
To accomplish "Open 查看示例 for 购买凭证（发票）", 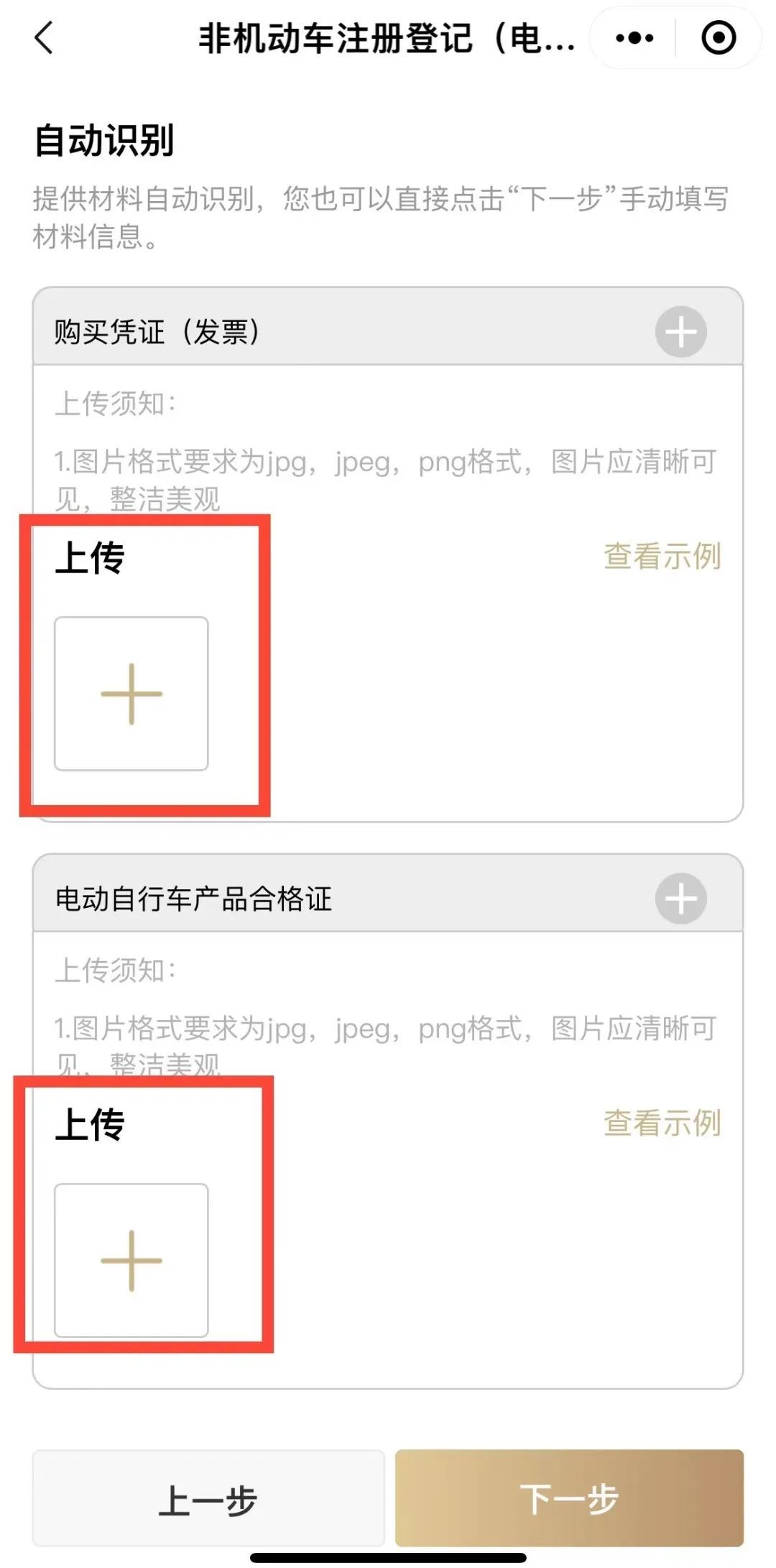I will pos(662,557).
